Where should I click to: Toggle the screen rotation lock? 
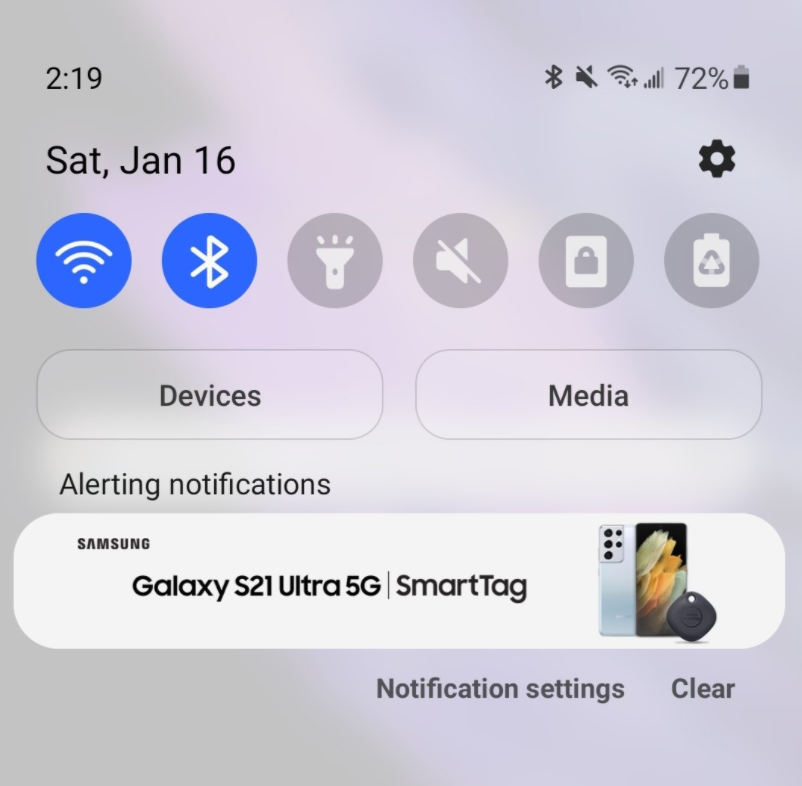pyautogui.click(x=586, y=262)
